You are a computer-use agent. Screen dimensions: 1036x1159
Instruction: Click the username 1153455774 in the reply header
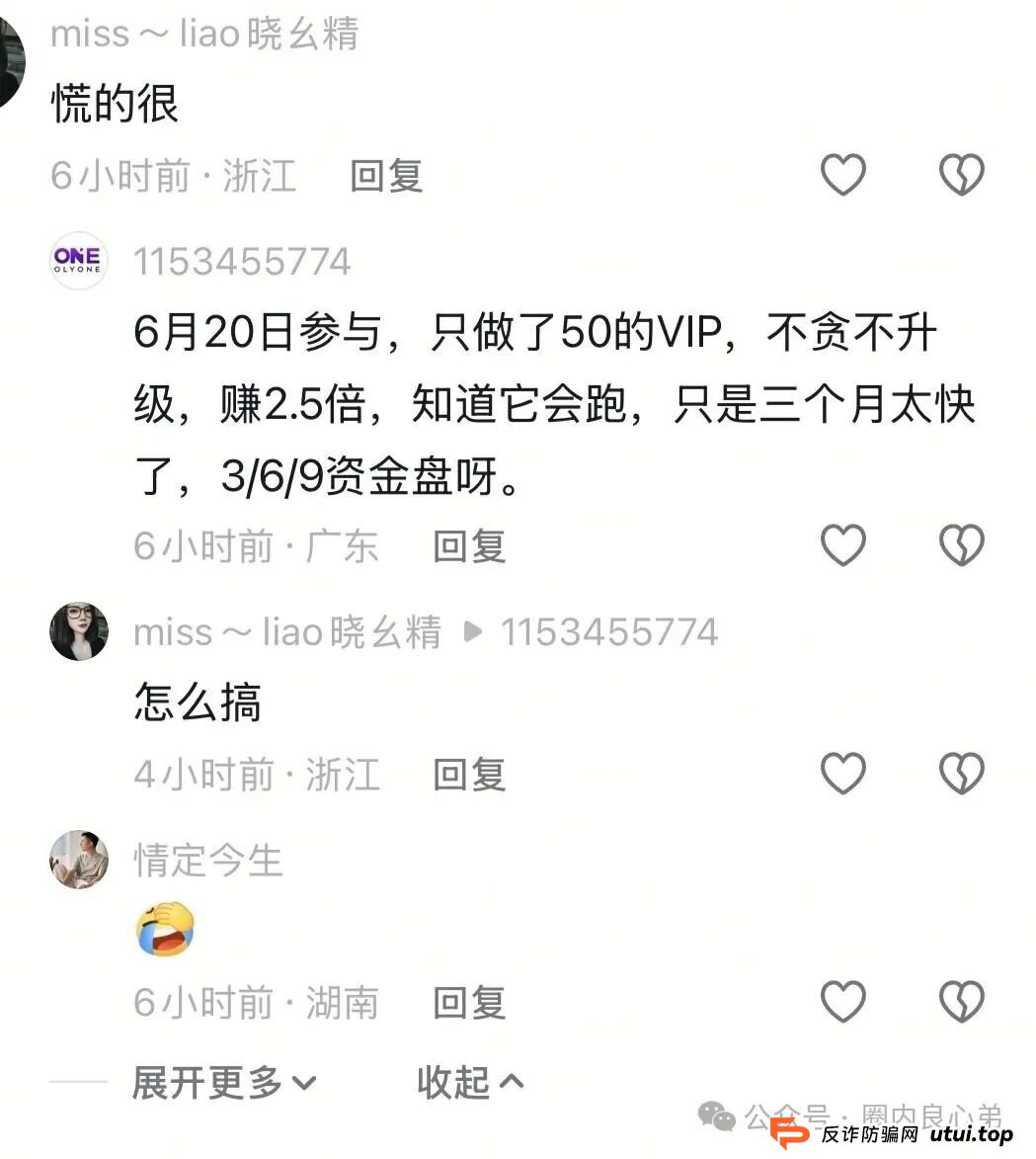tap(610, 631)
